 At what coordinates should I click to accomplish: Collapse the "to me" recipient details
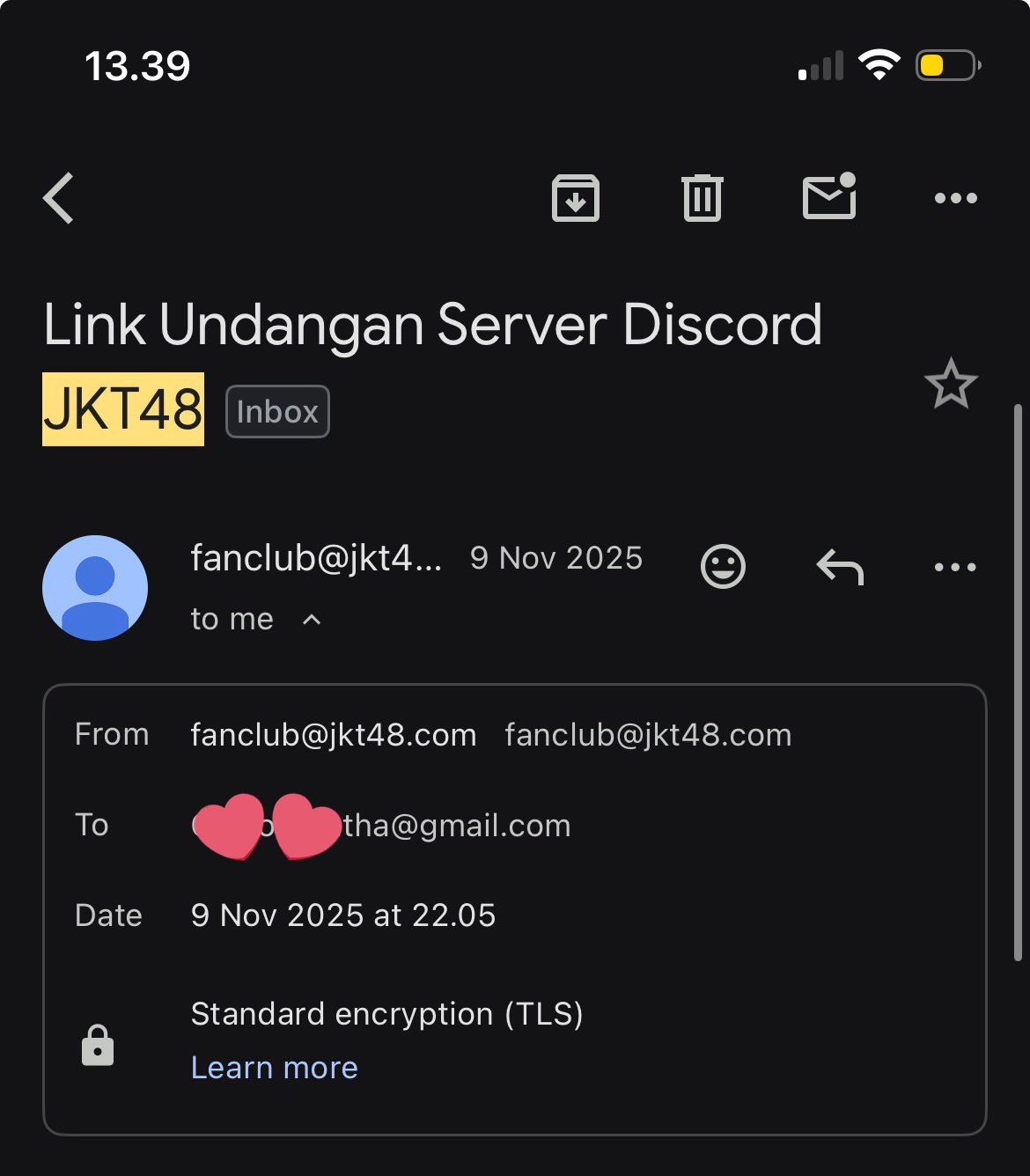[x=311, y=620]
